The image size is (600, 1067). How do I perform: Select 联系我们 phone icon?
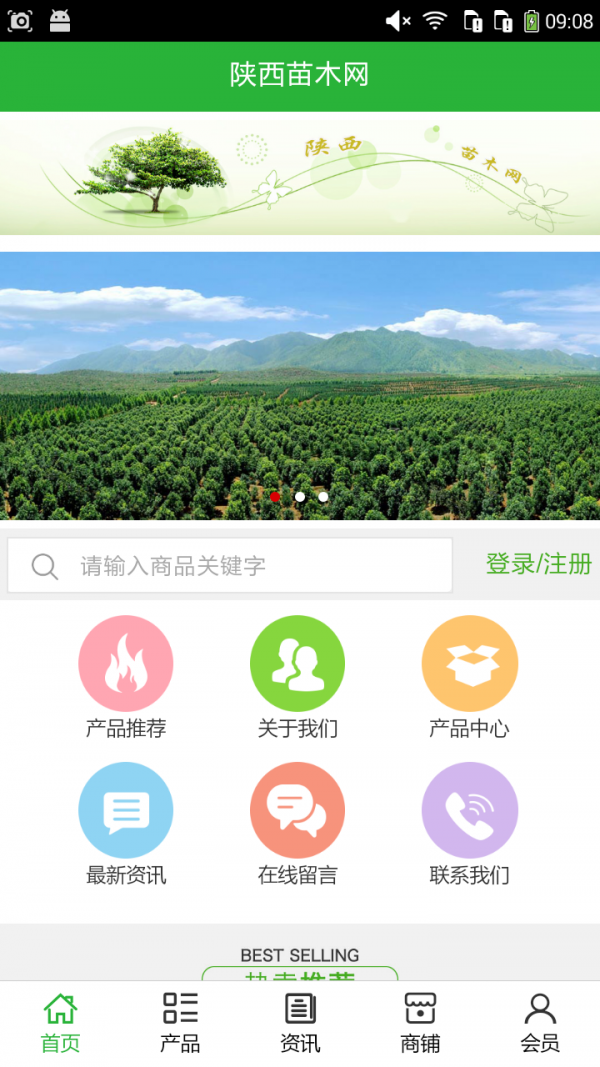[469, 811]
